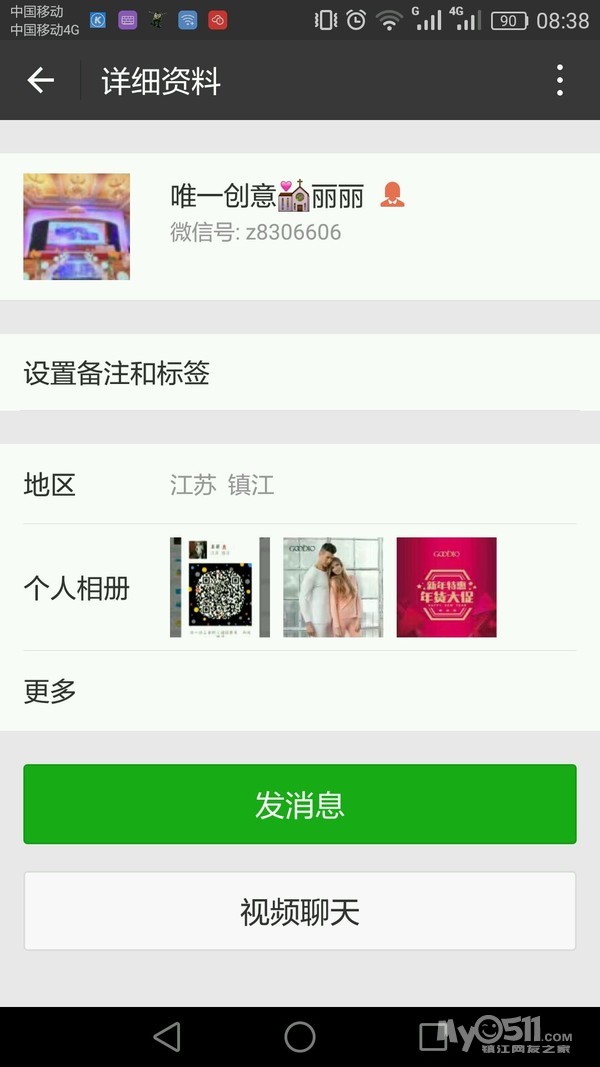Open the three-dot overflow menu
The image size is (600, 1067).
(x=560, y=81)
